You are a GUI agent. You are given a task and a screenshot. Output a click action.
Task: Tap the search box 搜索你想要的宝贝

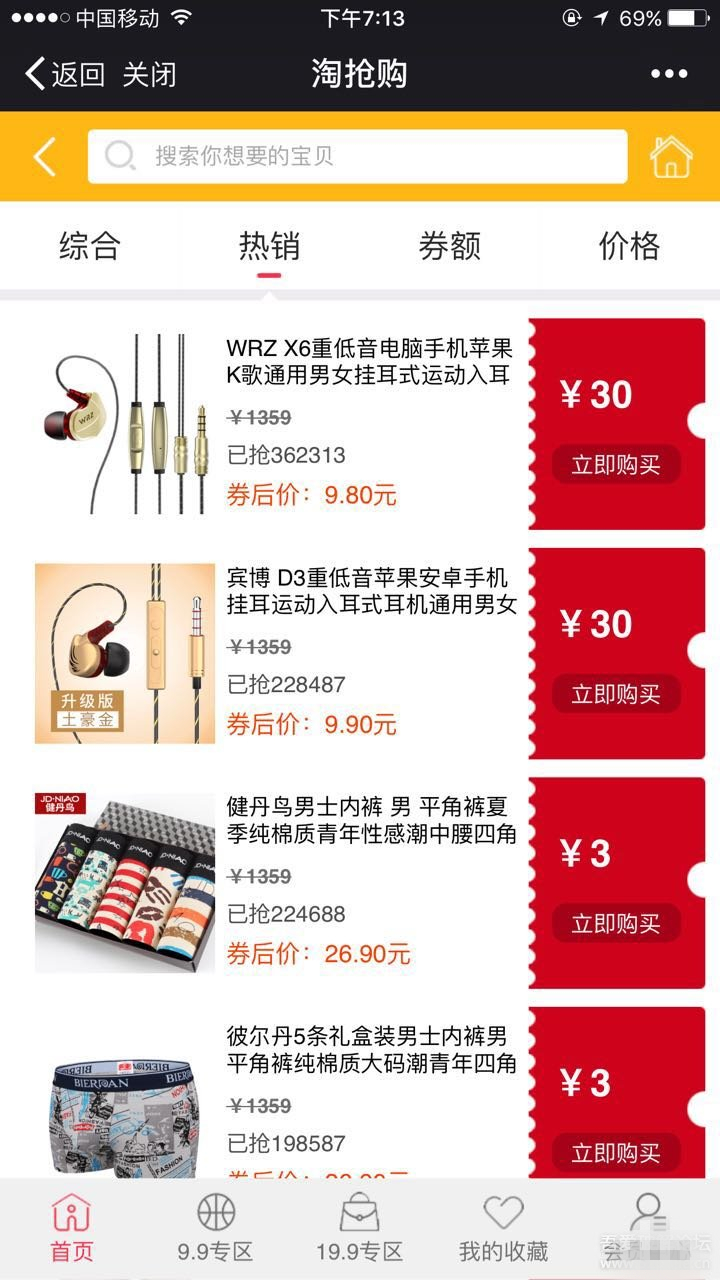click(357, 157)
